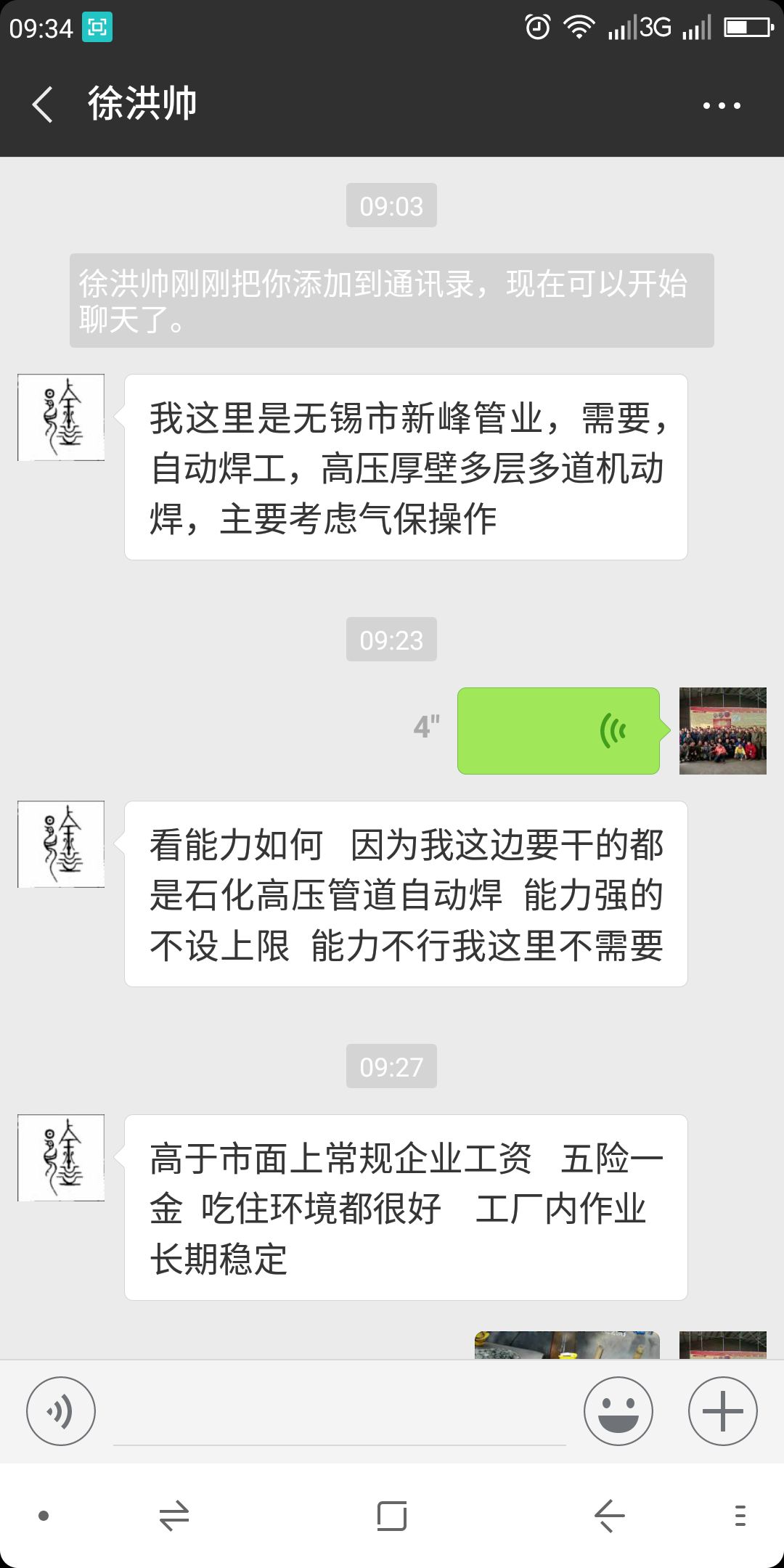This screenshot has height=1568, width=784.
Task: Open the three-dot chat info menu
Action: coord(722,105)
